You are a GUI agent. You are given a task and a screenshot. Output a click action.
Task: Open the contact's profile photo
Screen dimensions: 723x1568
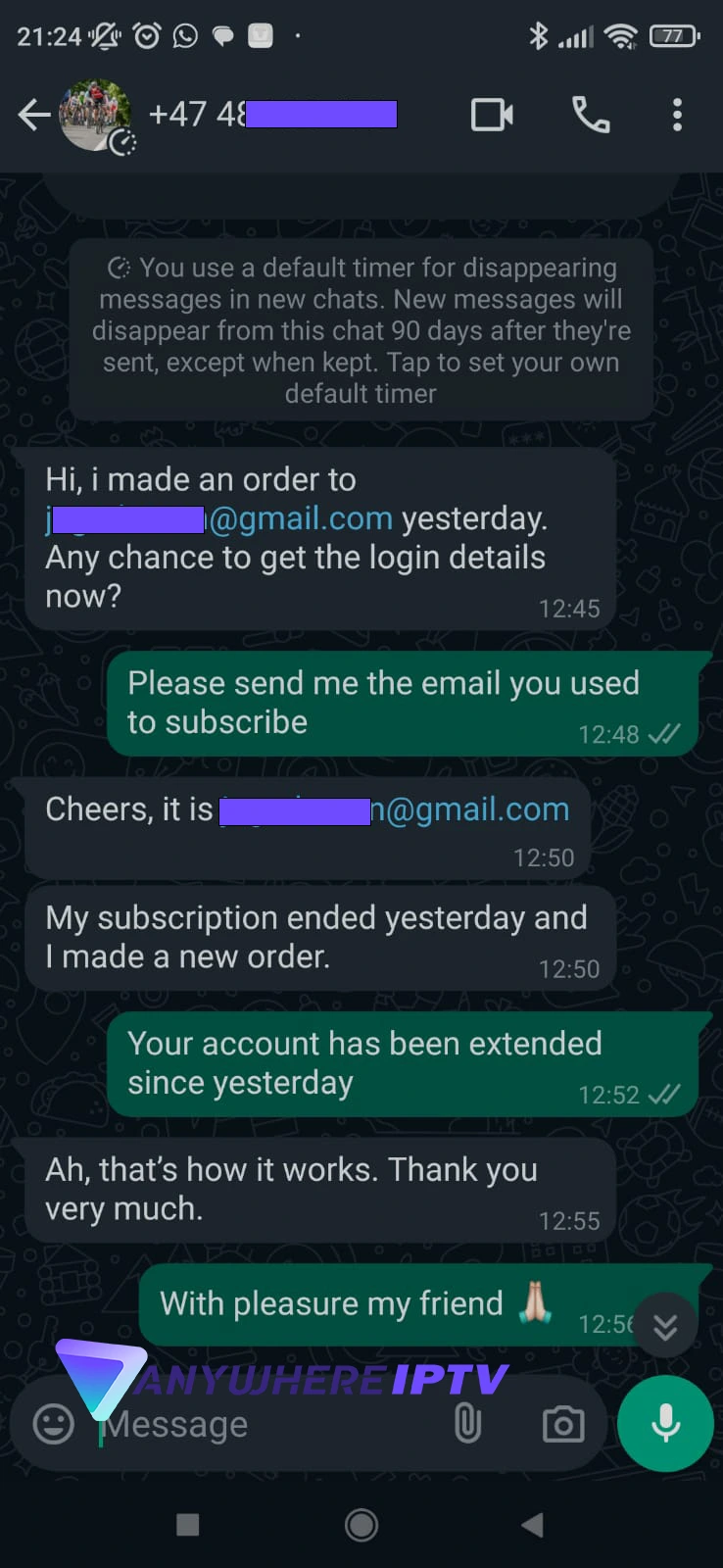(x=95, y=115)
